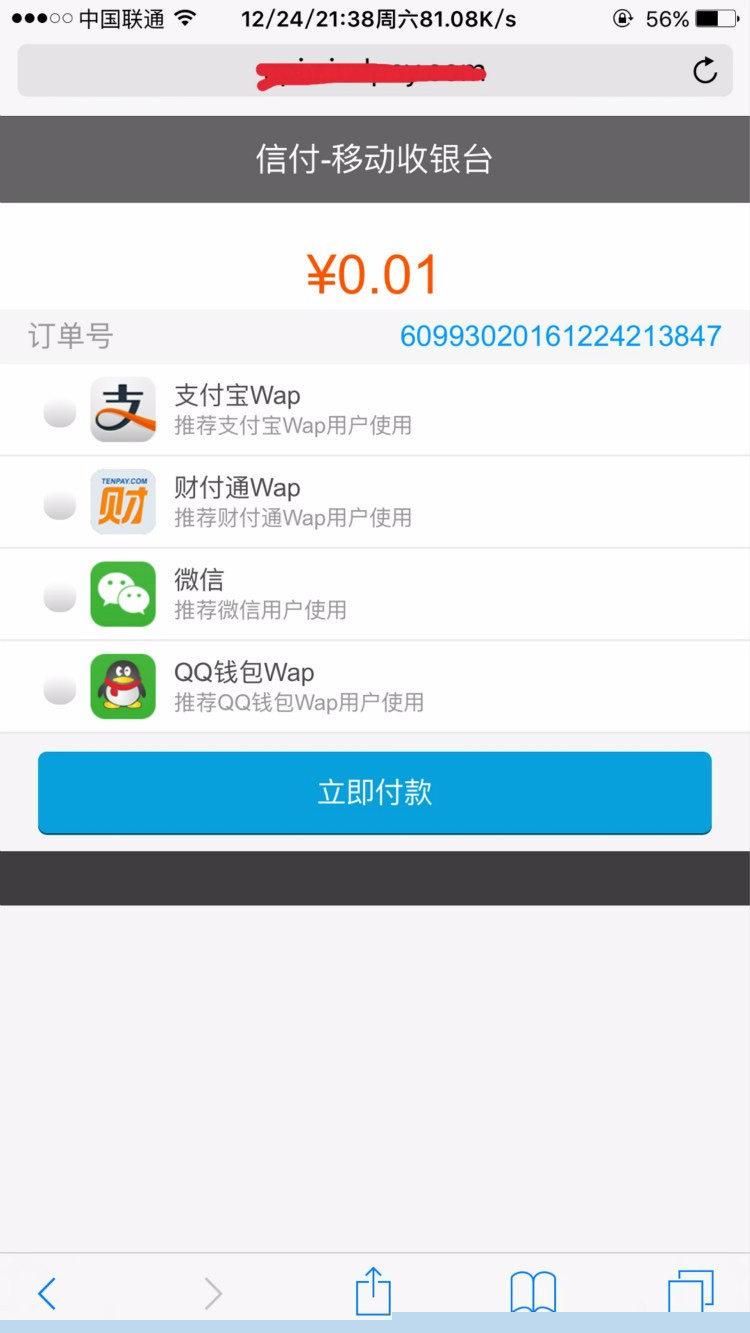
Task: Tap the forward navigation chevron
Action: (x=212, y=1292)
